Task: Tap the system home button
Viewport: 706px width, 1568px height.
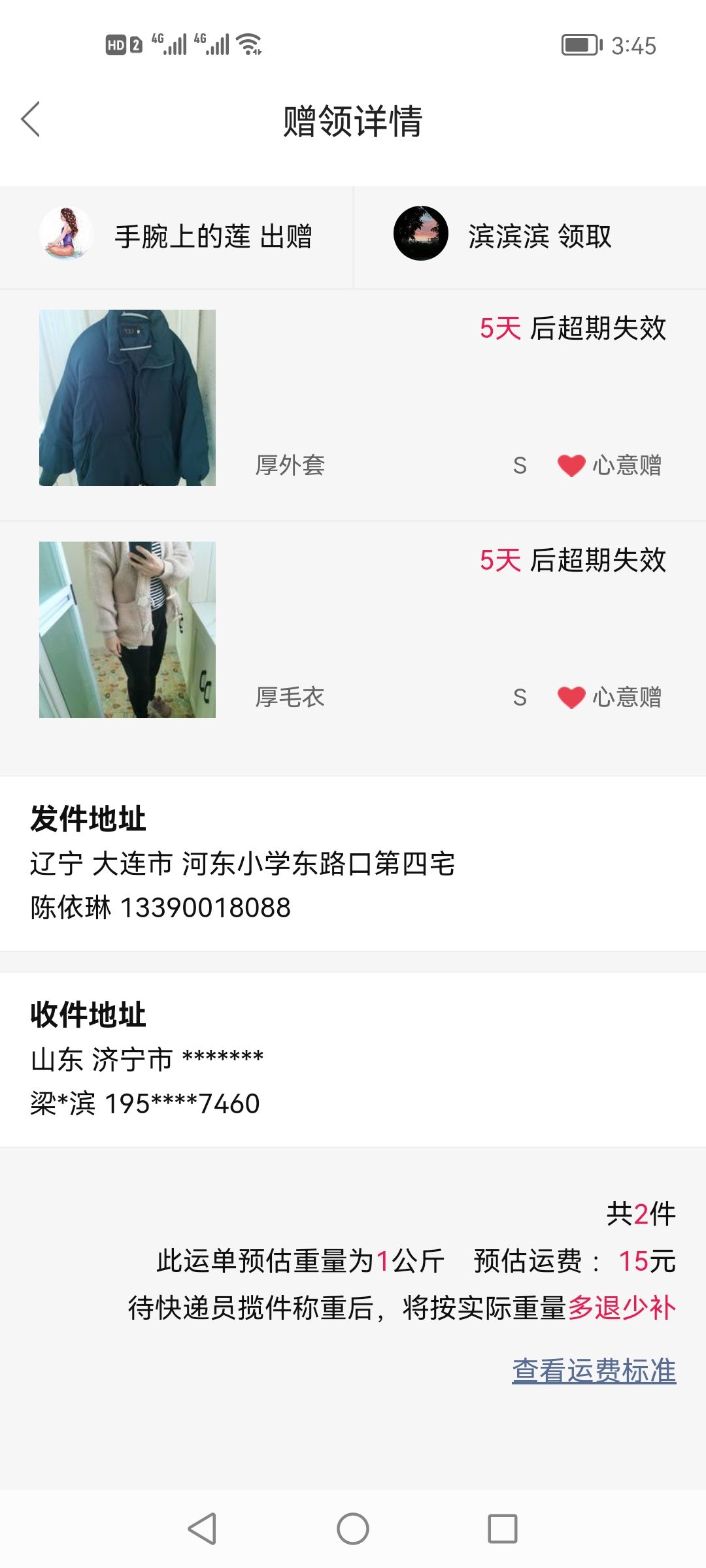Action: 353,1529
